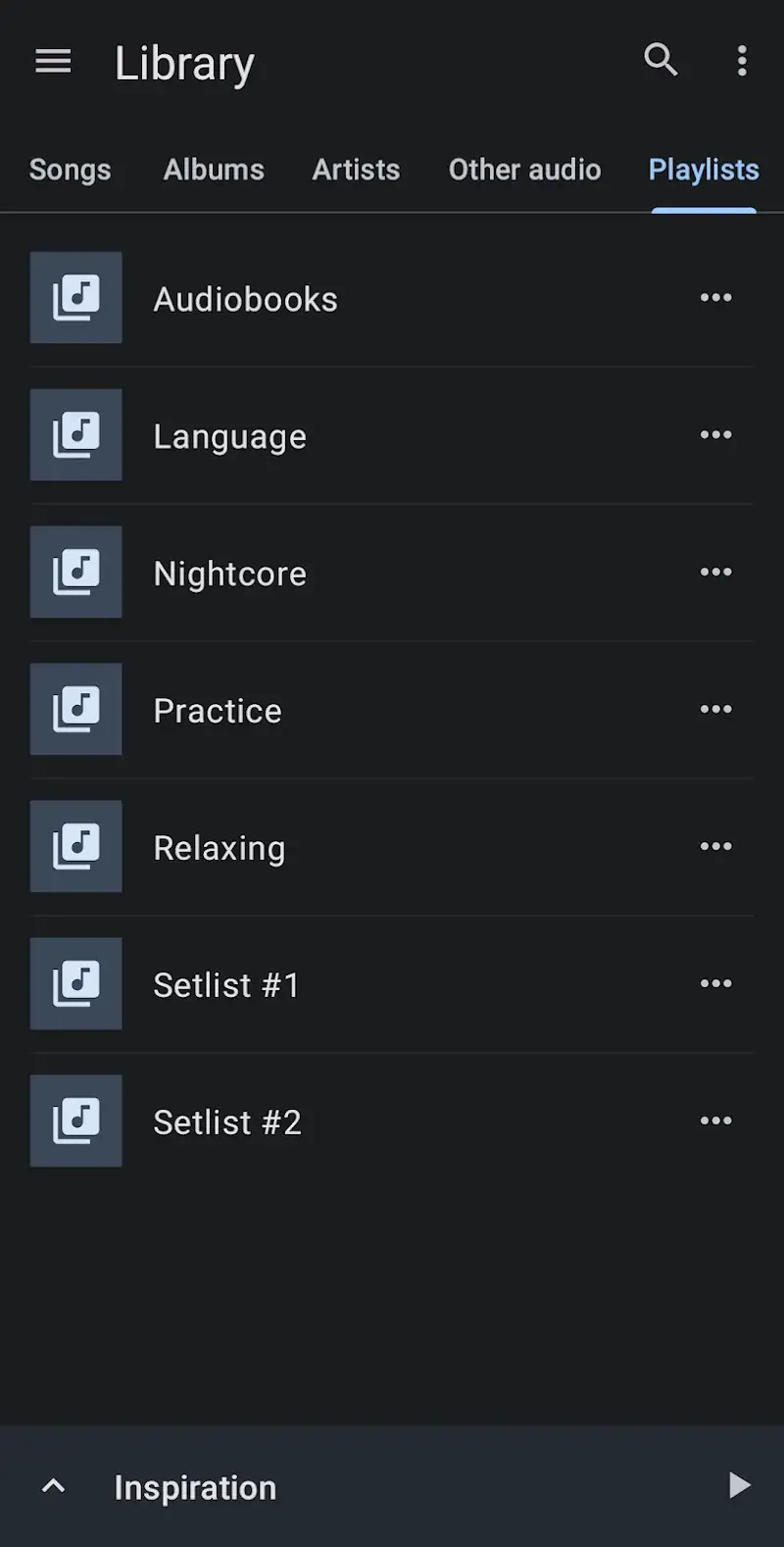The height and width of the screenshot is (1547, 784).
Task: Open the Library overflow menu
Action: pyautogui.click(x=742, y=62)
